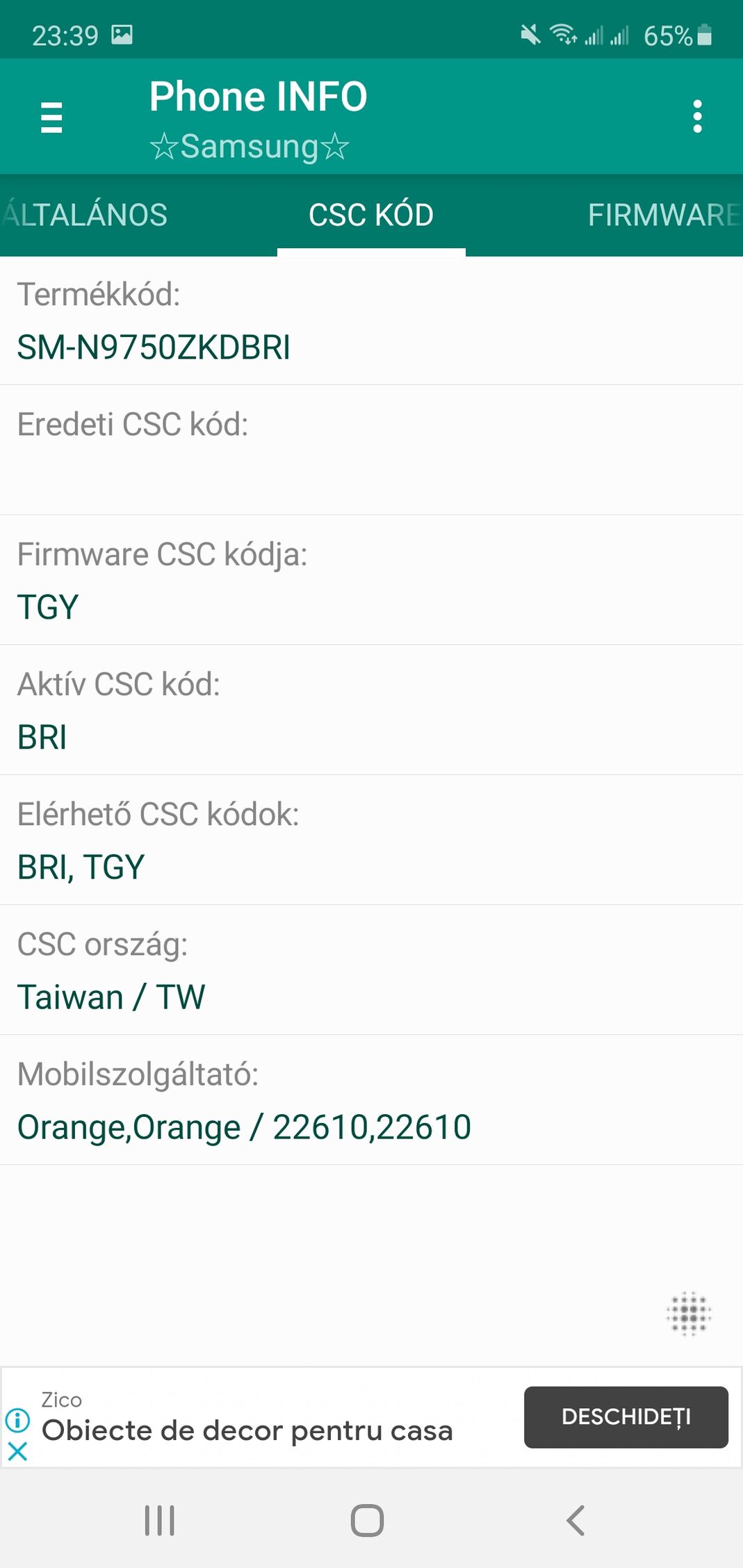Image resolution: width=743 pixels, height=1568 pixels.
Task: Switch to the FIRMWARE tab
Action: click(x=664, y=215)
